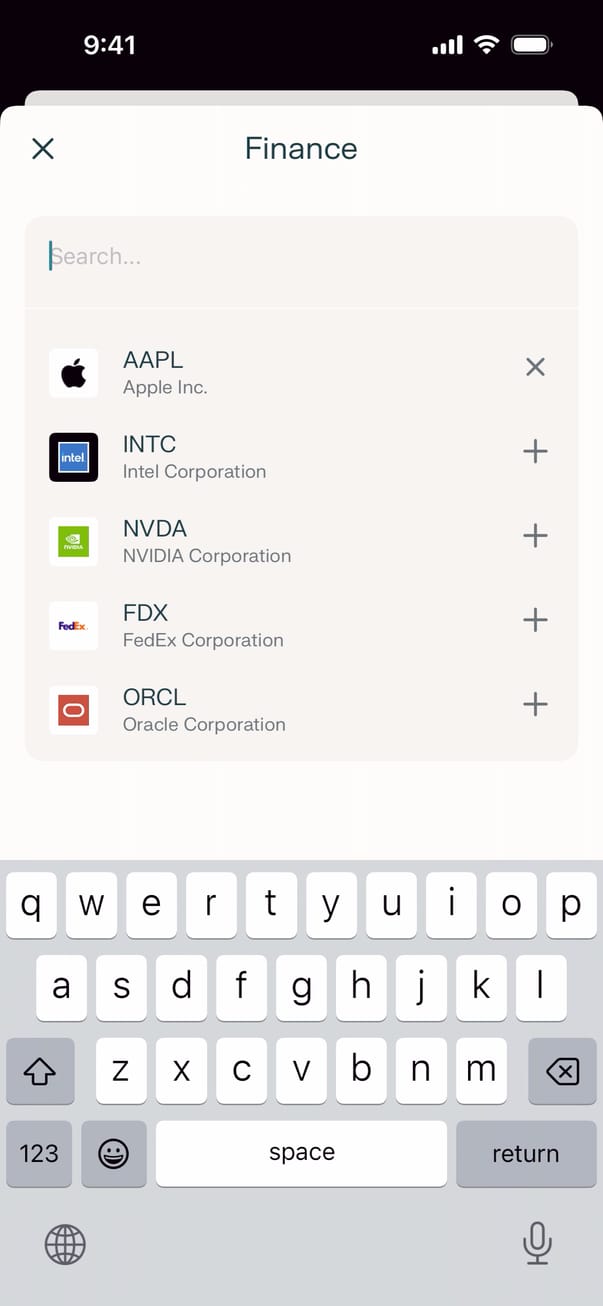
Task: Tap the keyboard return key
Action: [525, 1154]
